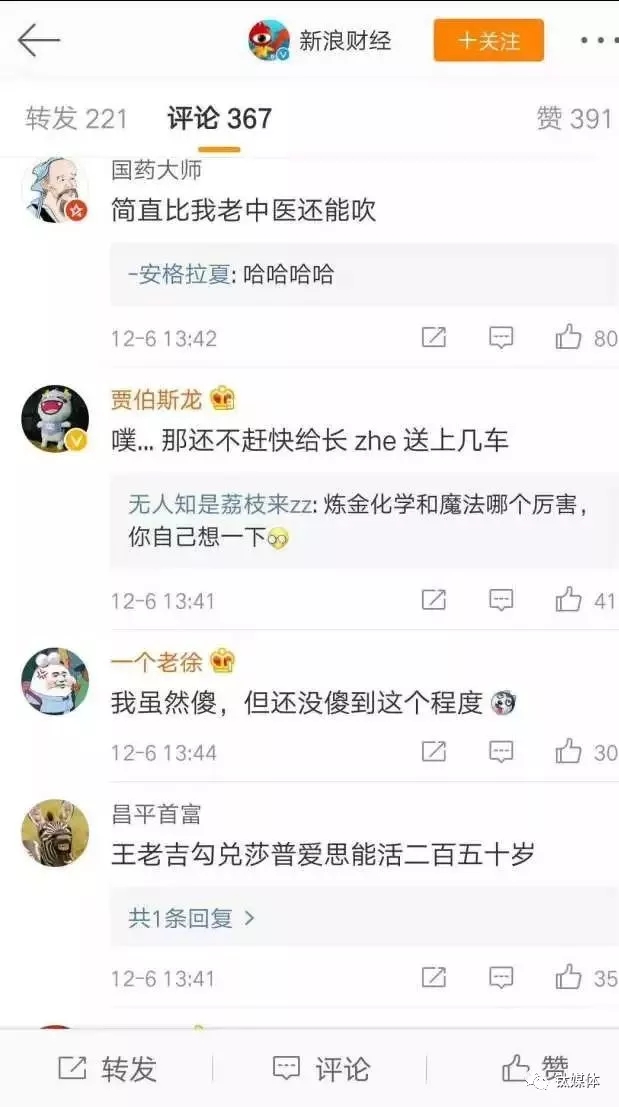Repost 国药大师's comment
Screen dimensions: 619x1107
click(433, 338)
